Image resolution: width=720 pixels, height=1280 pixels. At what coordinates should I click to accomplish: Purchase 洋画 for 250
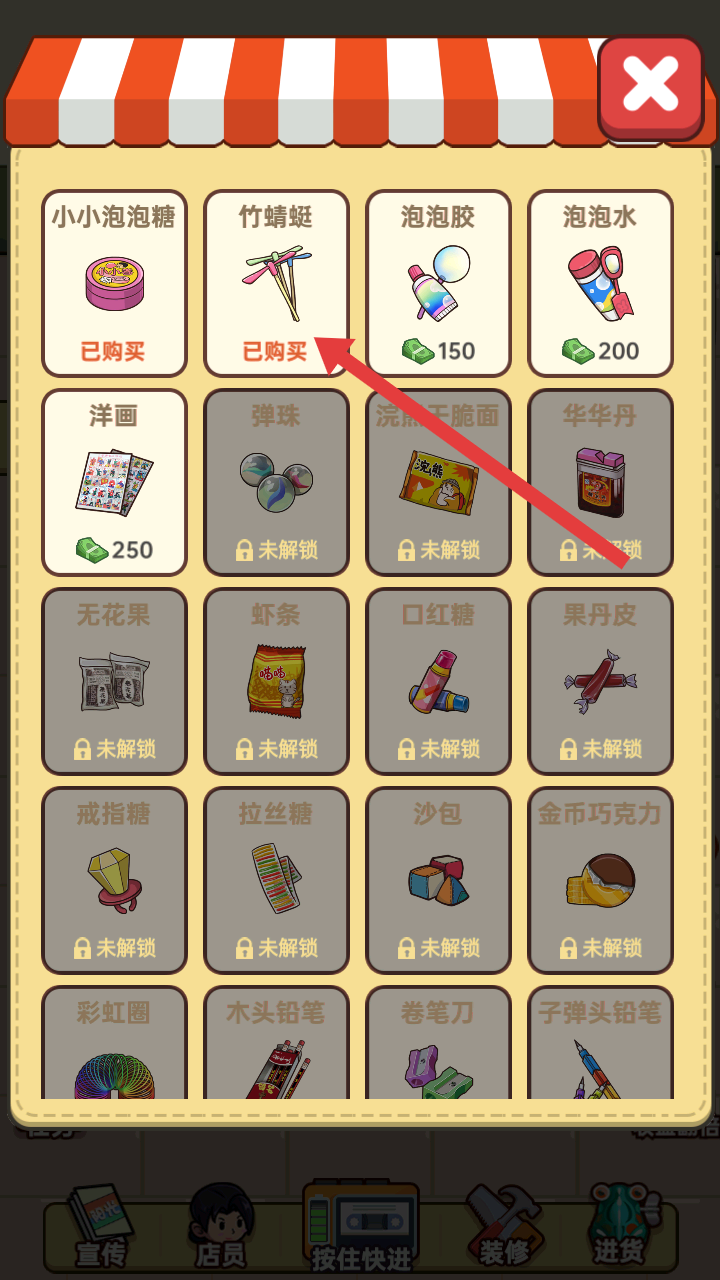click(x=114, y=482)
